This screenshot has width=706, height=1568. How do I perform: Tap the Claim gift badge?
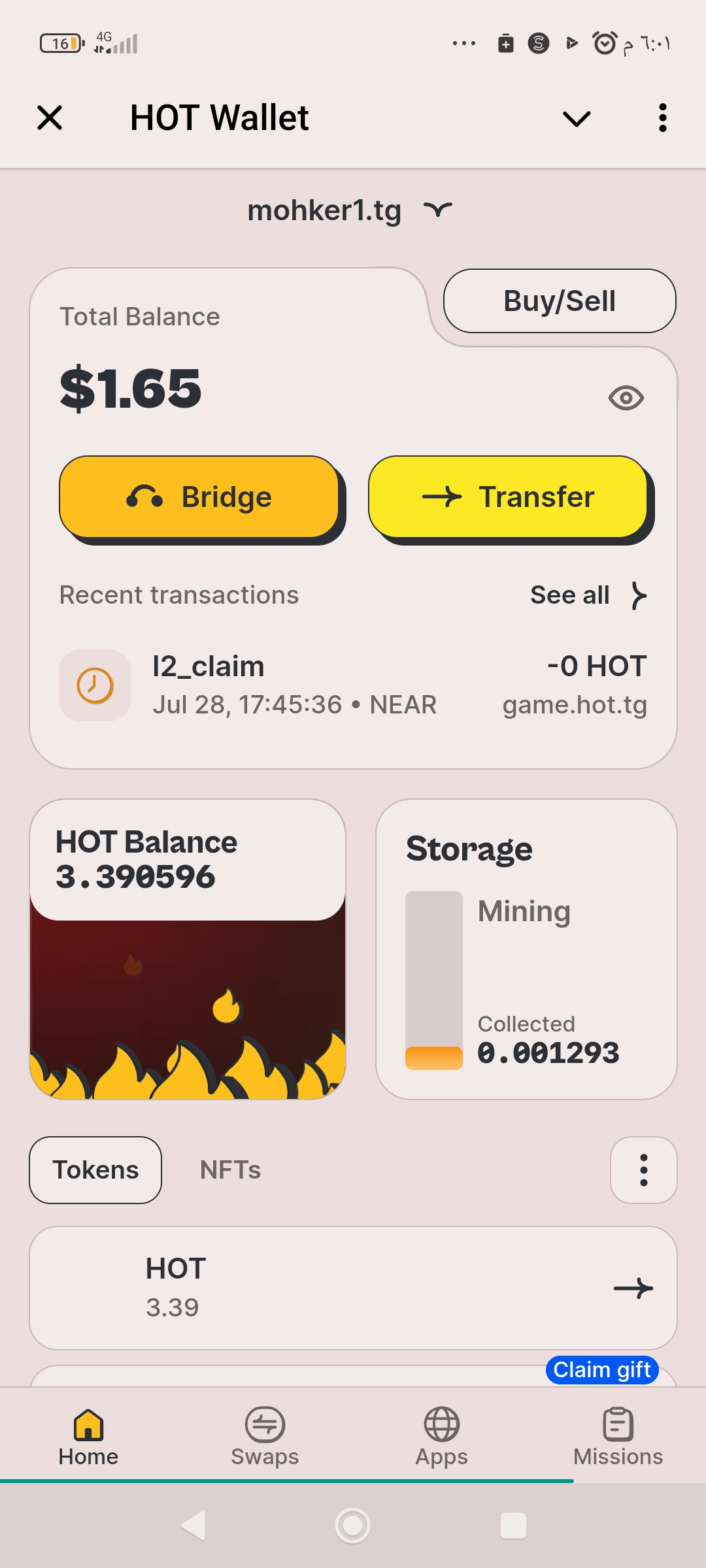click(601, 1369)
